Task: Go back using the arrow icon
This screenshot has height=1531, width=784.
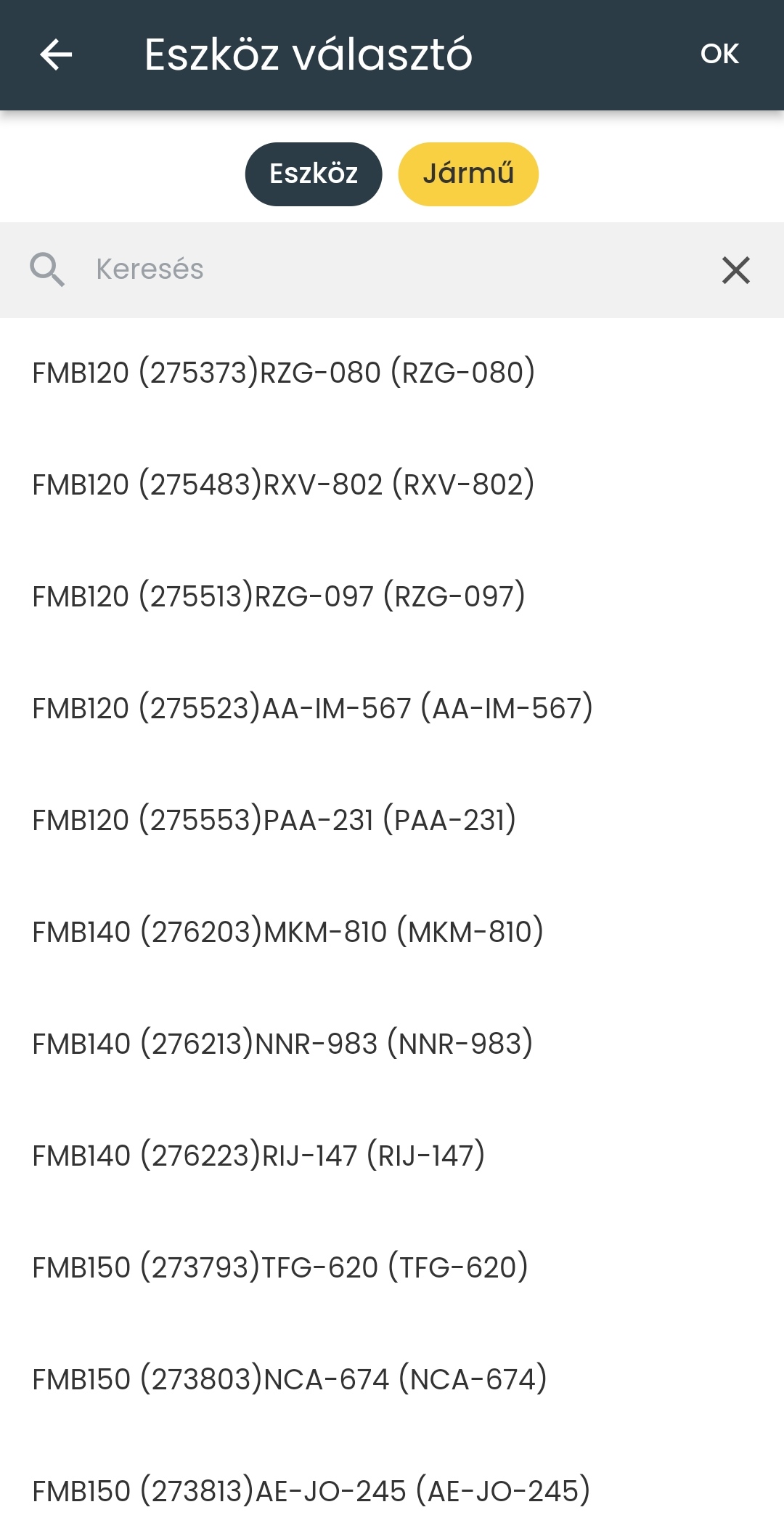Action: click(56, 54)
